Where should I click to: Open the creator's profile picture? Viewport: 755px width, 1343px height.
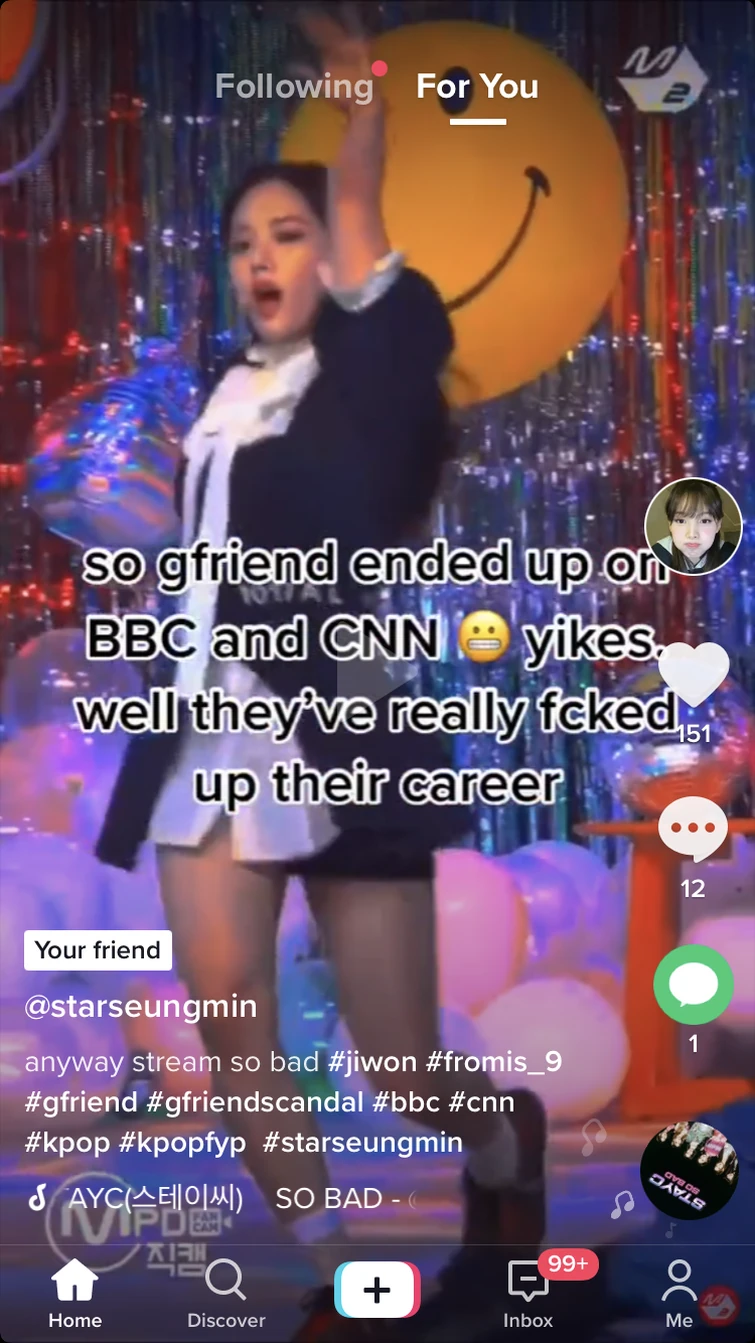693,526
